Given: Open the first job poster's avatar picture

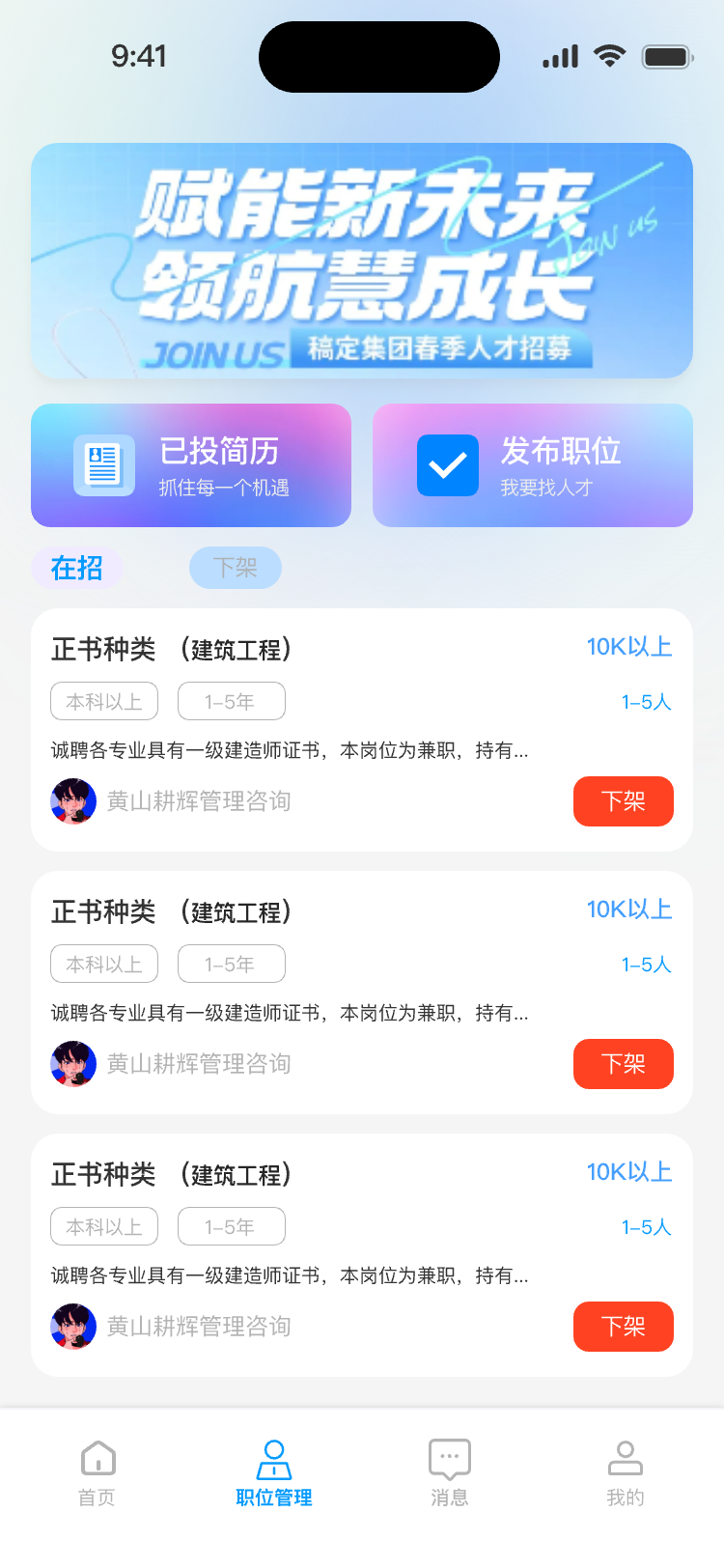Looking at the screenshot, I should pyautogui.click(x=73, y=801).
